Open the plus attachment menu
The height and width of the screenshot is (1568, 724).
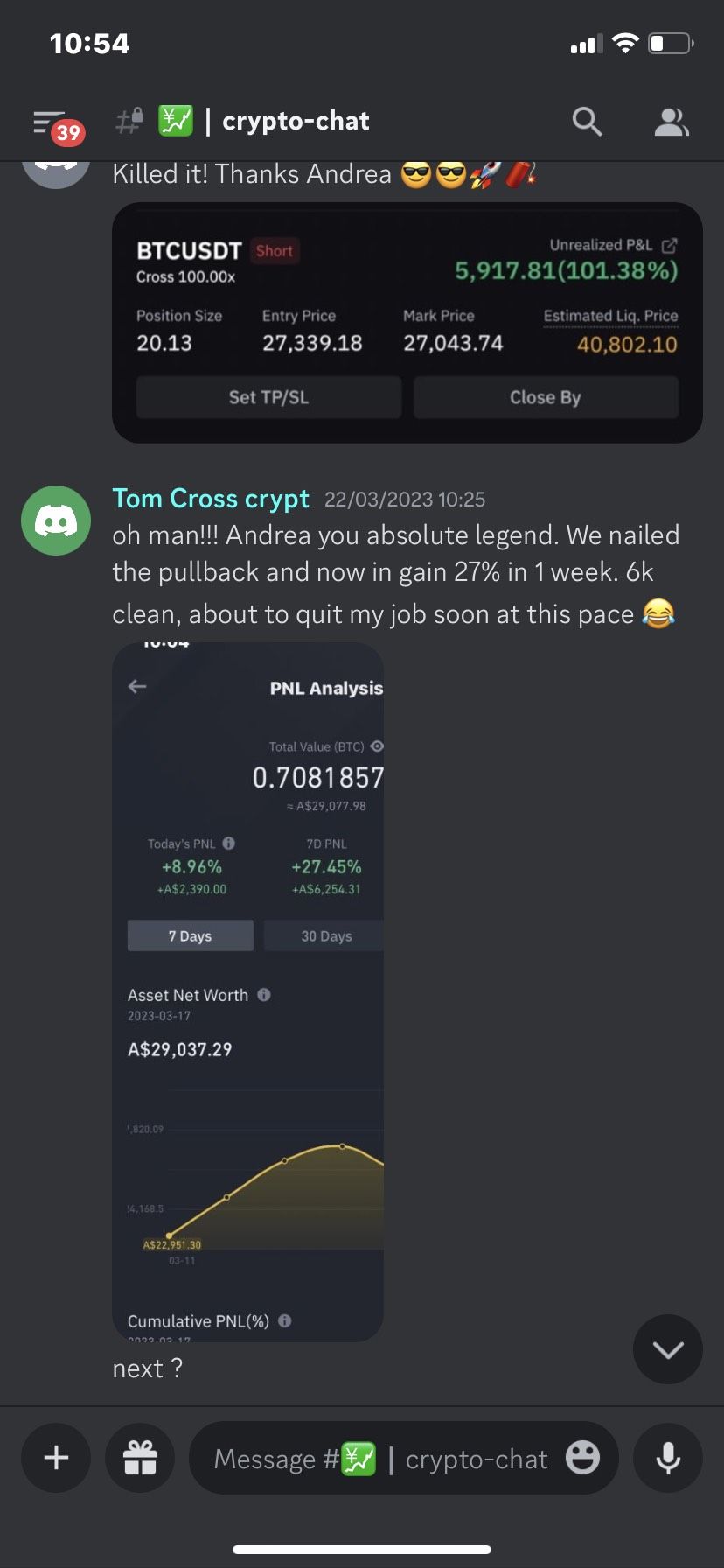tap(56, 1458)
